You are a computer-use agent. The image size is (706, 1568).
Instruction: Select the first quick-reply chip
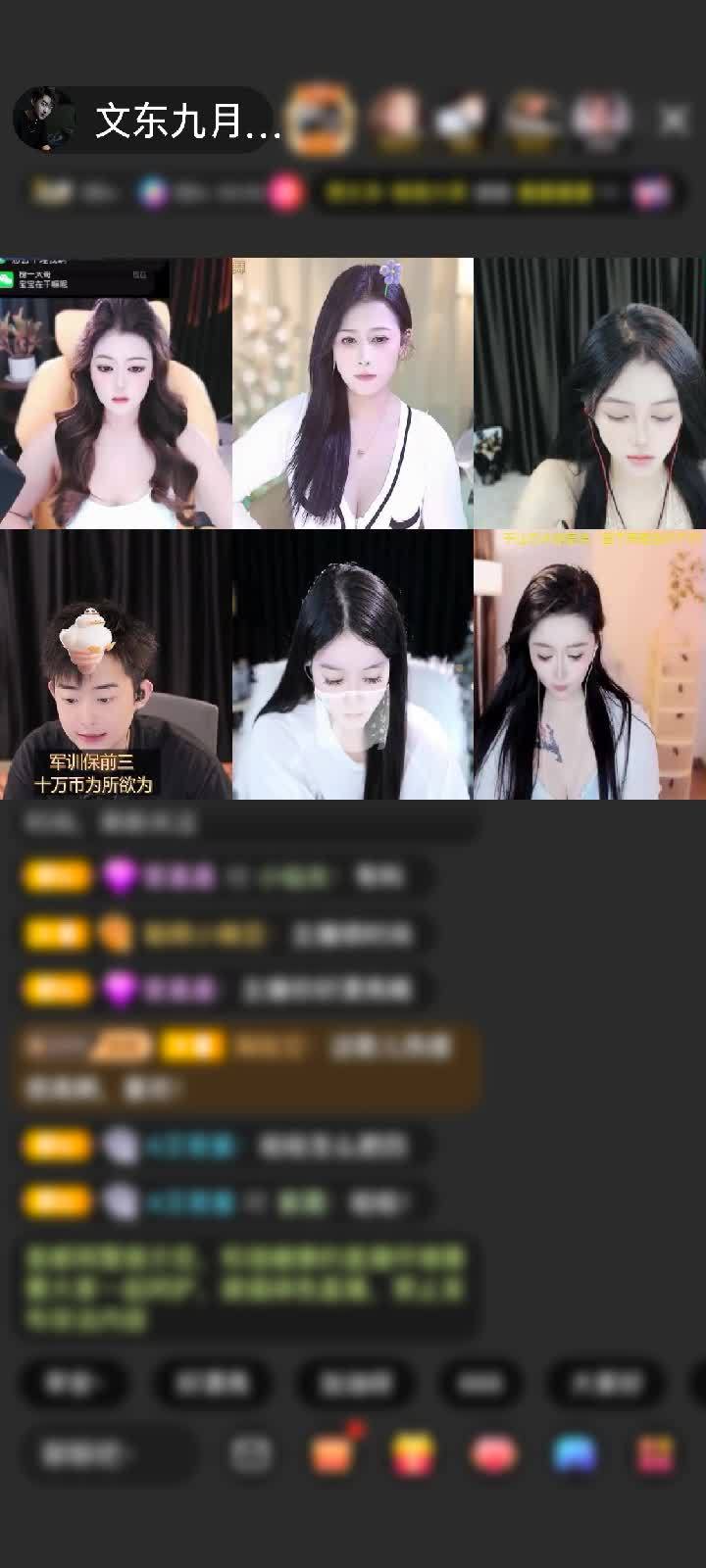(75, 1383)
